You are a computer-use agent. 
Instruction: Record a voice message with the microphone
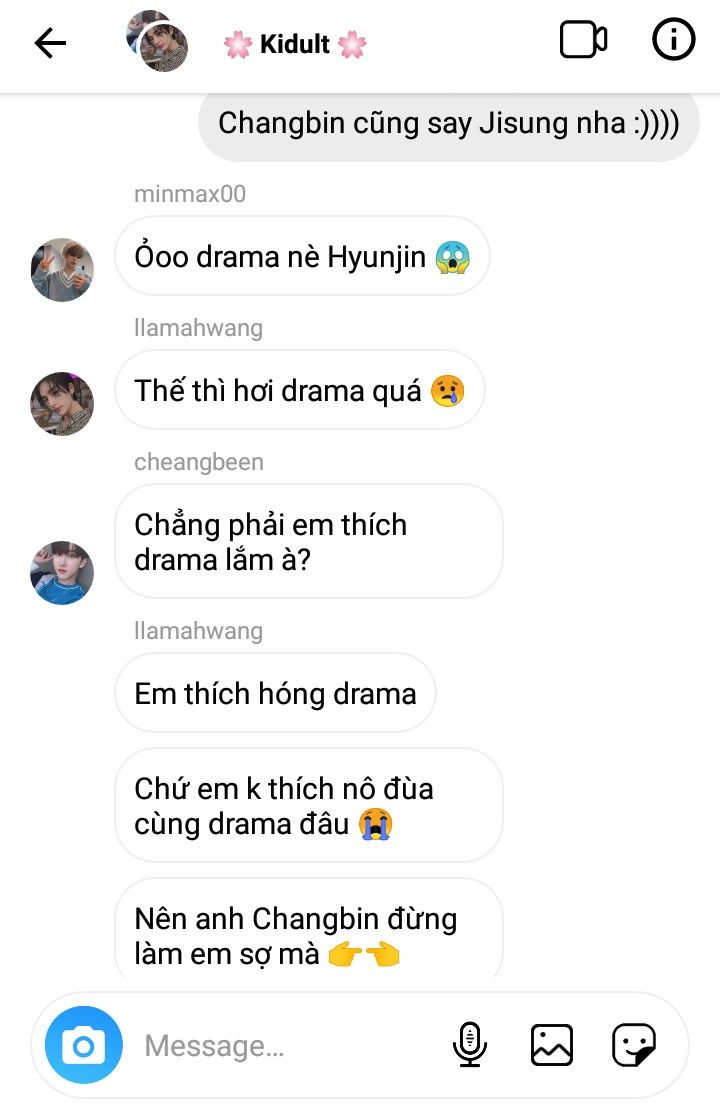point(469,1046)
